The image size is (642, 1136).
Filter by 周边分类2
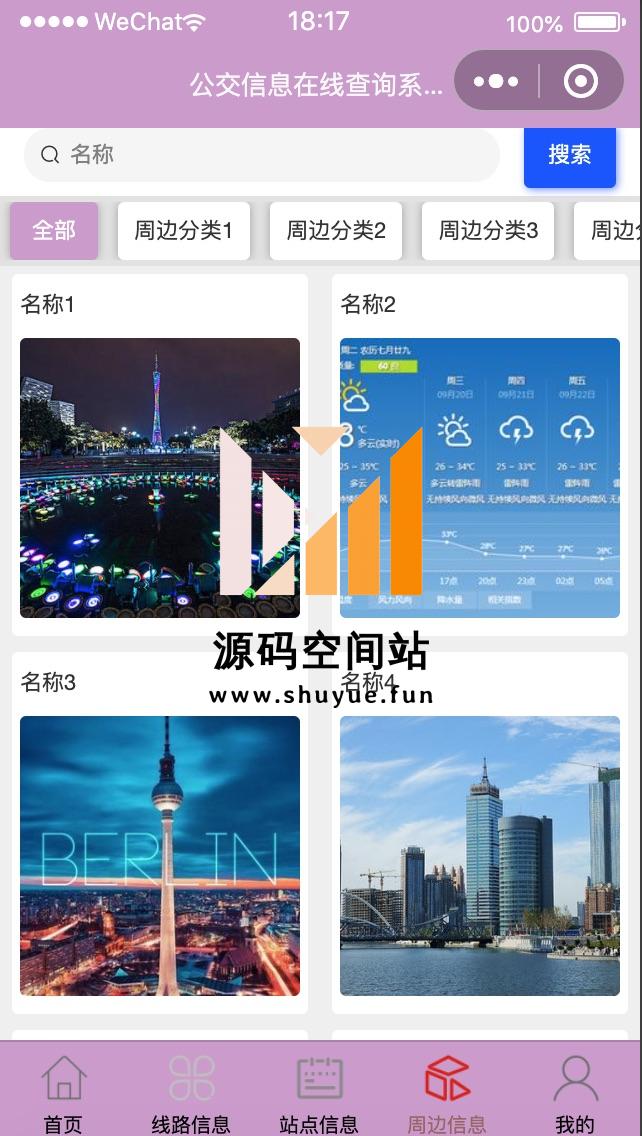click(x=336, y=231)
